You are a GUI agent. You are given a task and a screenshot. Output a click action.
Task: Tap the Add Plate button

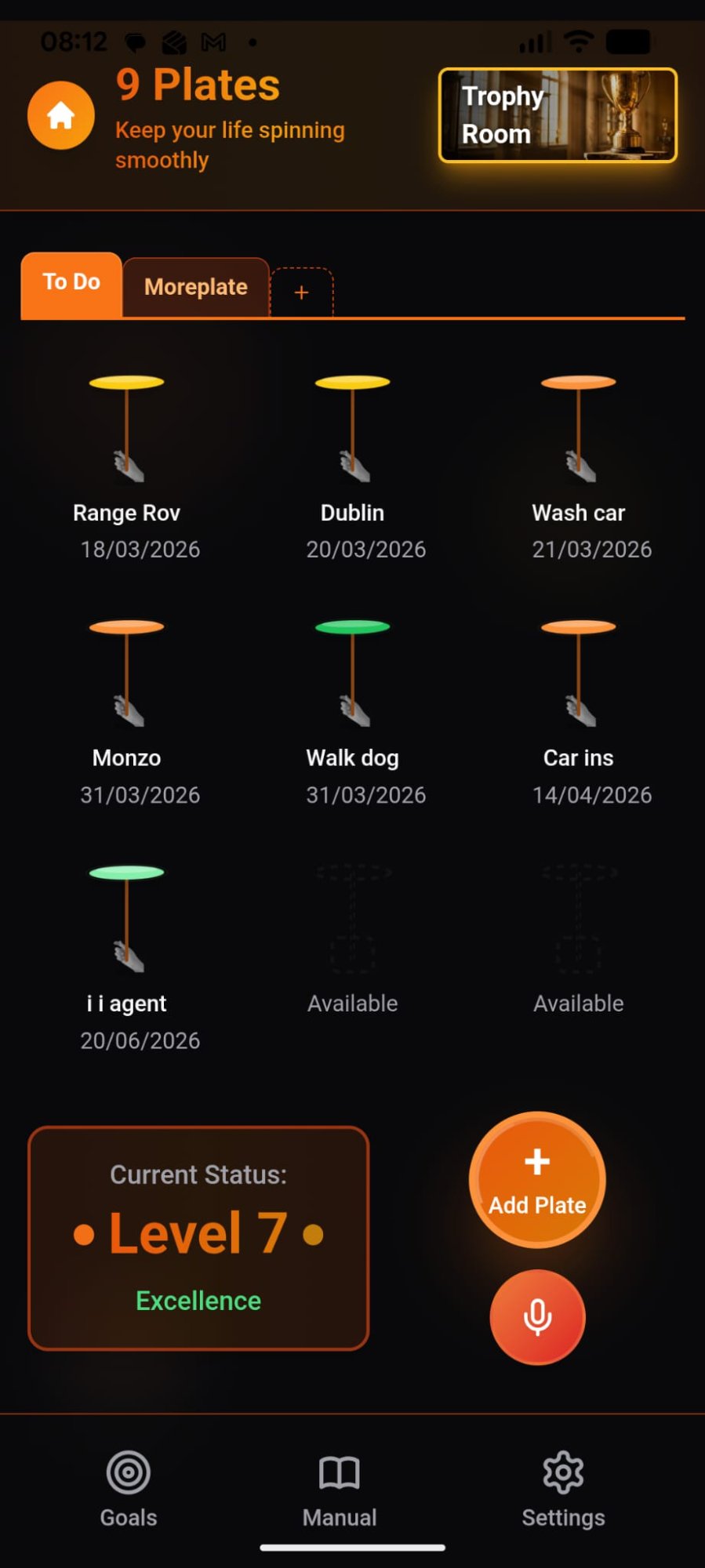[x=536, y=1179]
